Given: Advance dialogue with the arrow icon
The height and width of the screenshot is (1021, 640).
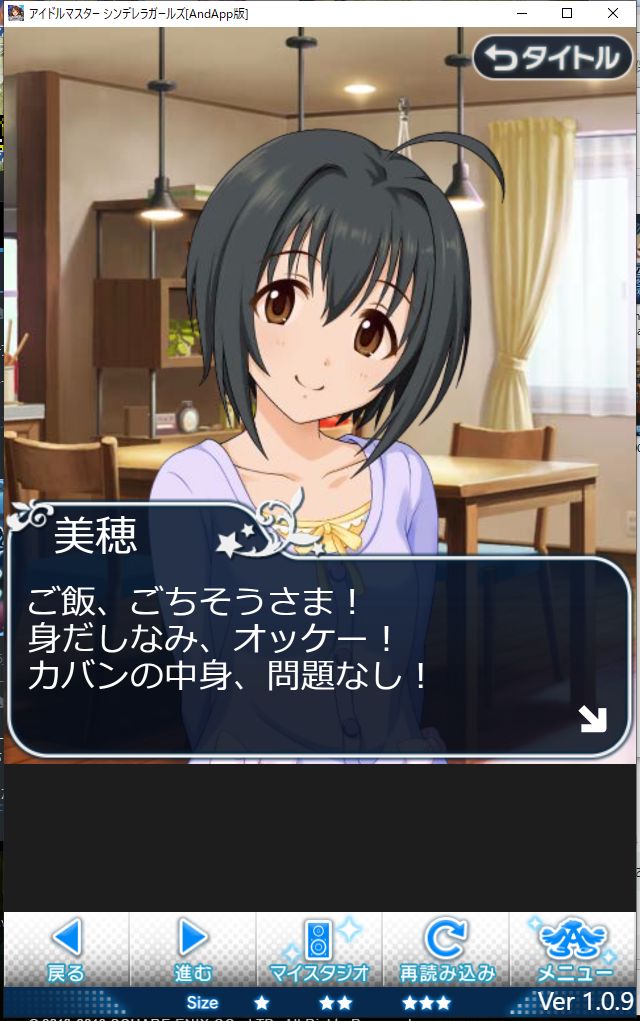Looking at the screenshot, I should click(593, 719).
